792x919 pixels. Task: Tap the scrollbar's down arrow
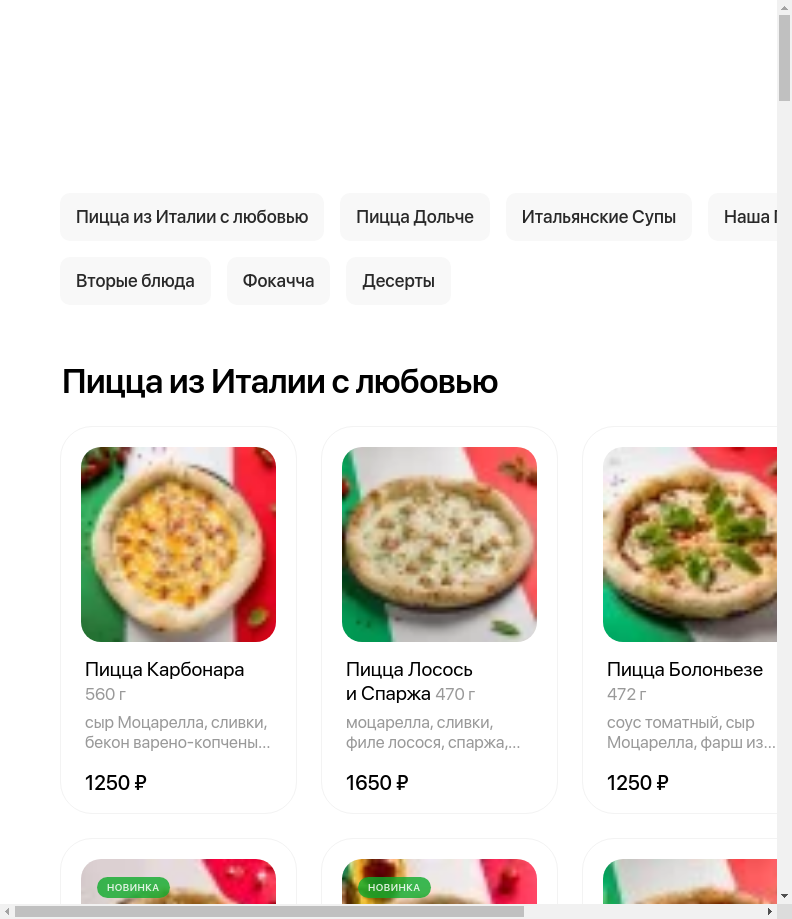(x=784, y=896)
